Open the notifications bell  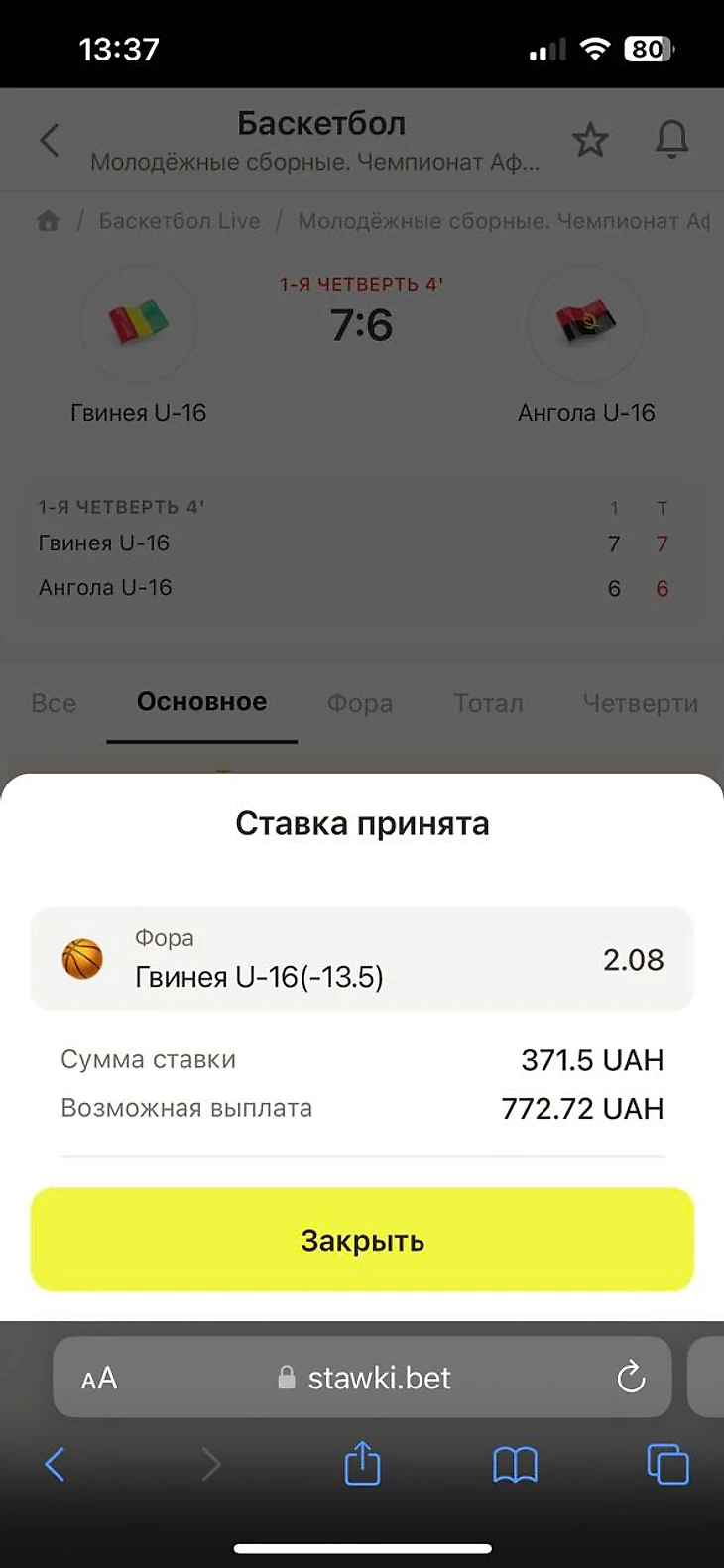pyautogui.click(x=671, y=139)
